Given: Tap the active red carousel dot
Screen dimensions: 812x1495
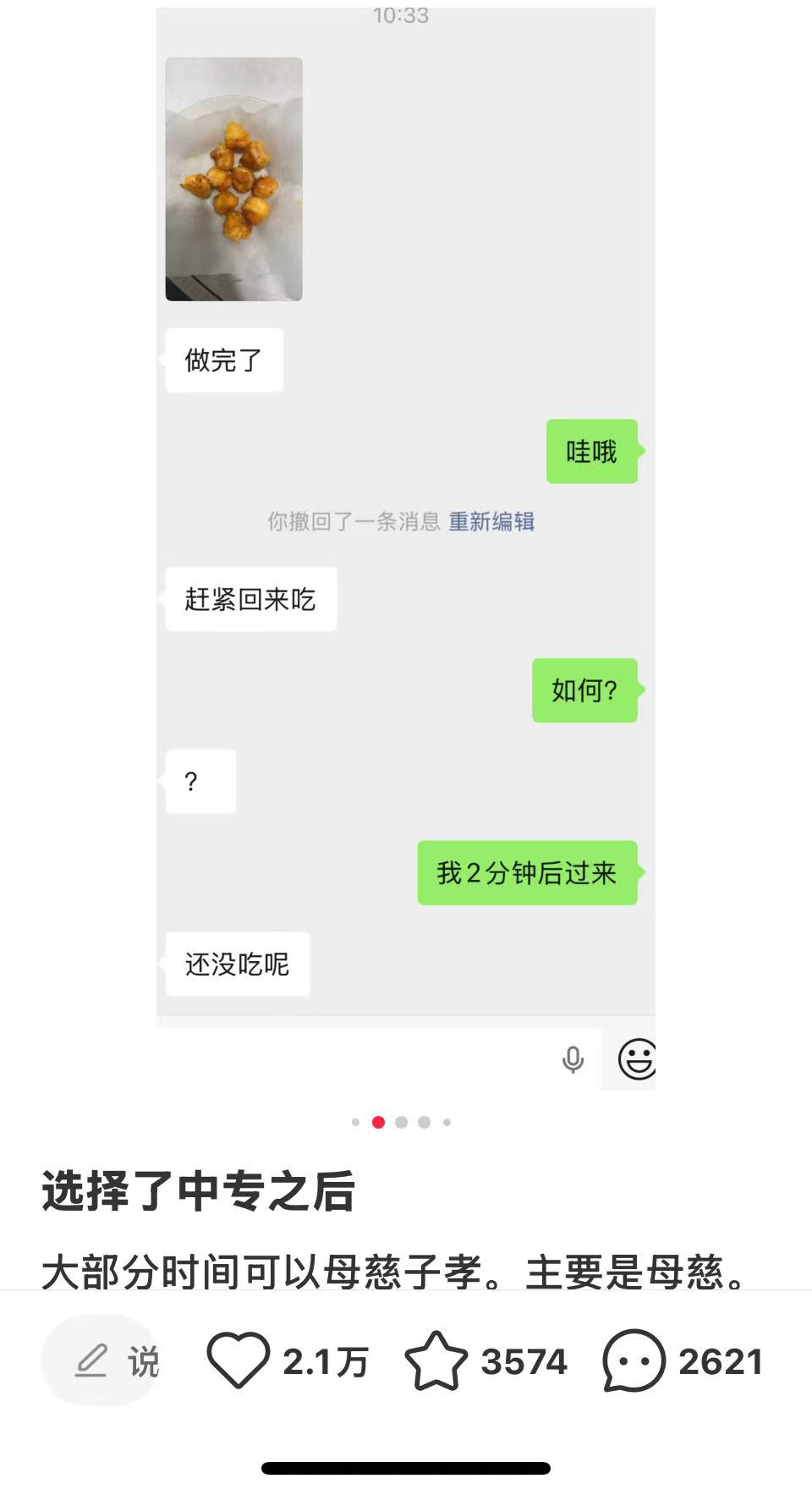Looking at the screenshot, I should [377, 1120].
